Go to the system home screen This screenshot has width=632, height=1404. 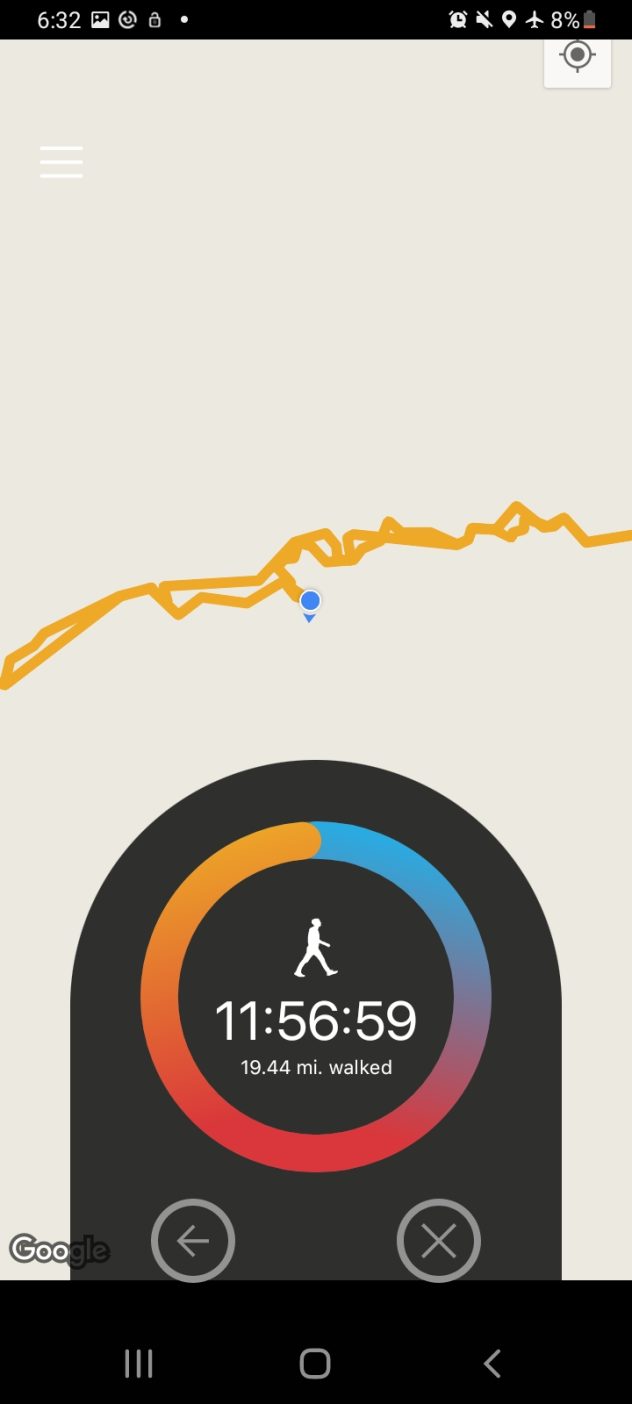(315, 1363)
